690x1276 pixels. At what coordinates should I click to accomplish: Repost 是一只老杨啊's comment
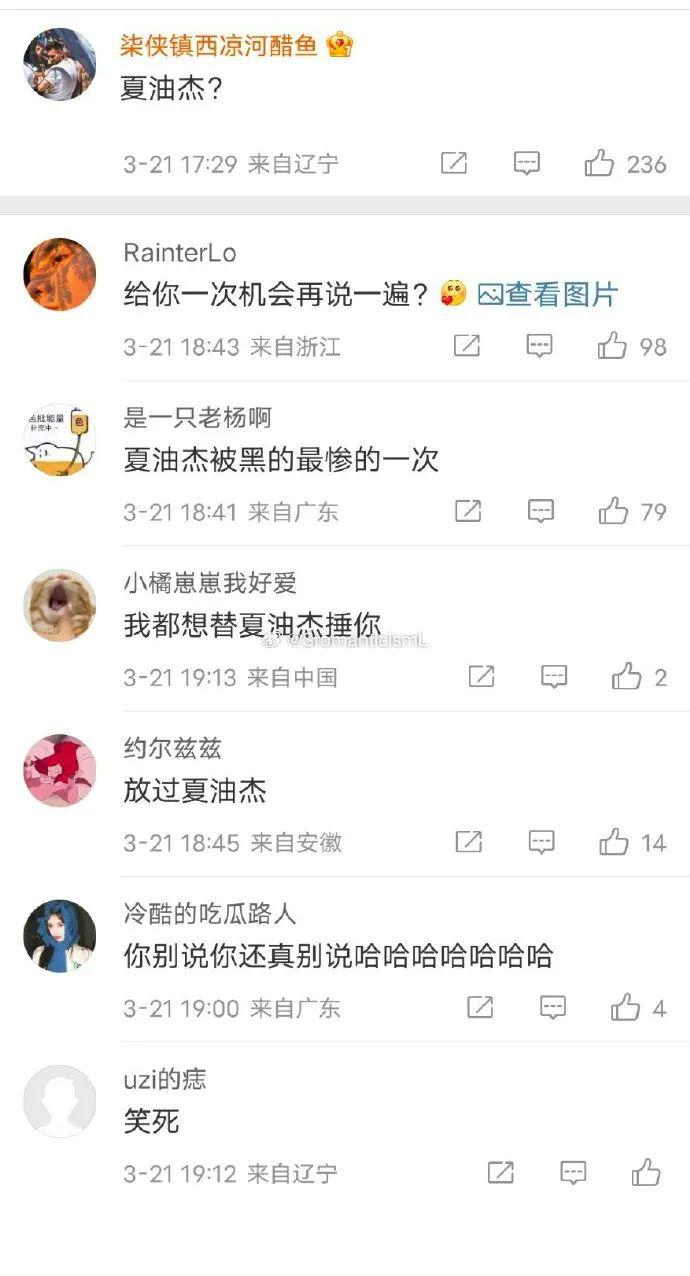point(468,511)
